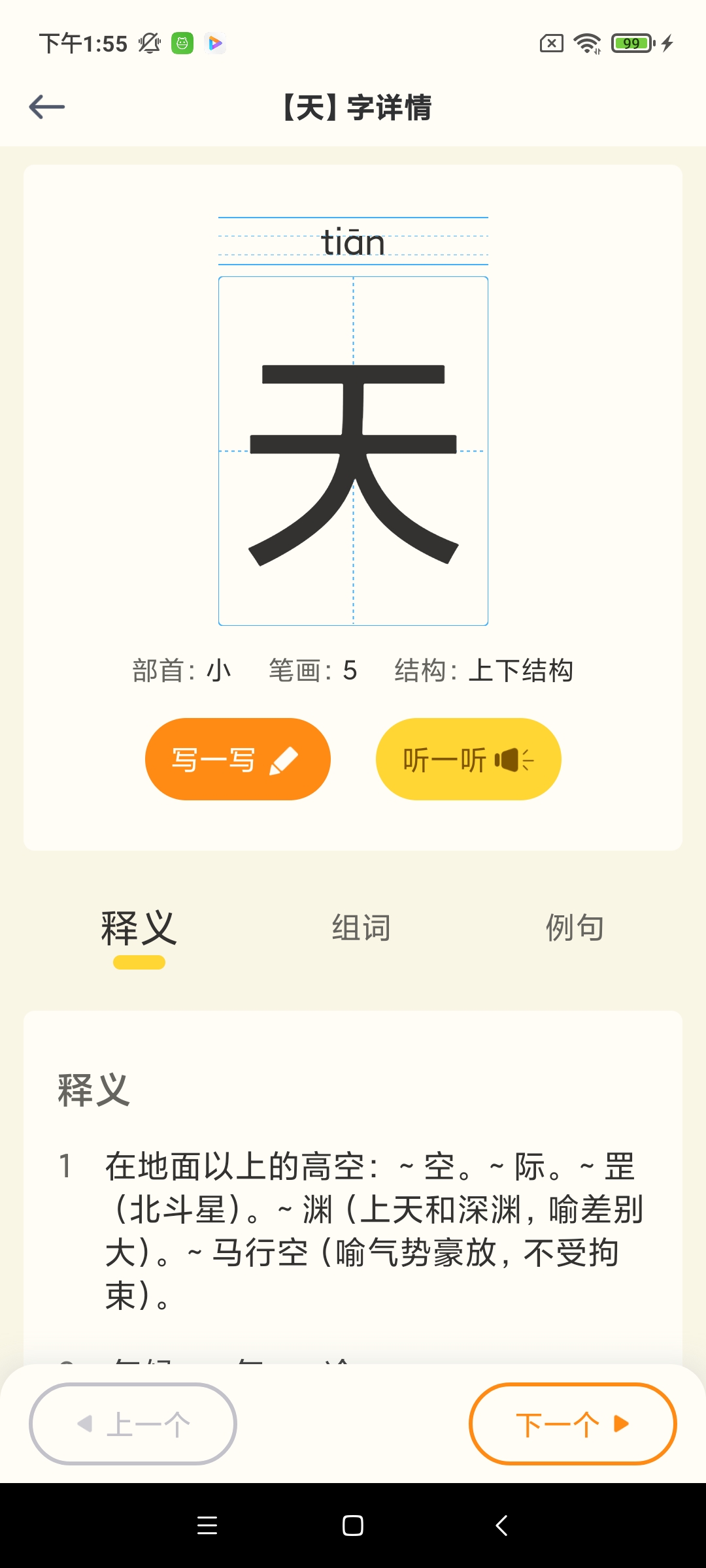706x1568 pixels.
Task: Go to the next character with 下一个
Action: pos(573,1424)
